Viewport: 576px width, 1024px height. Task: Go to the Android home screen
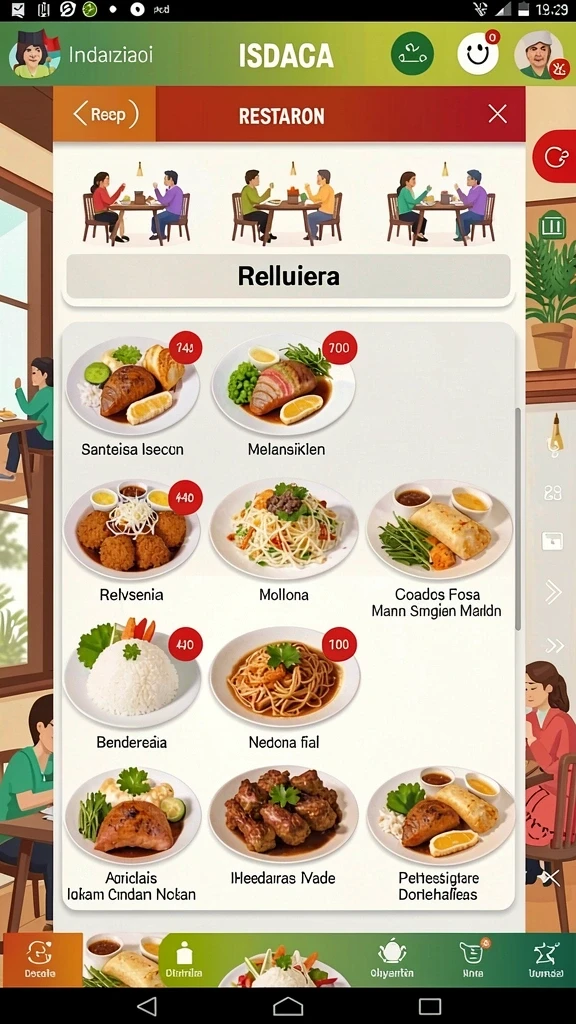coord(288,1006)
